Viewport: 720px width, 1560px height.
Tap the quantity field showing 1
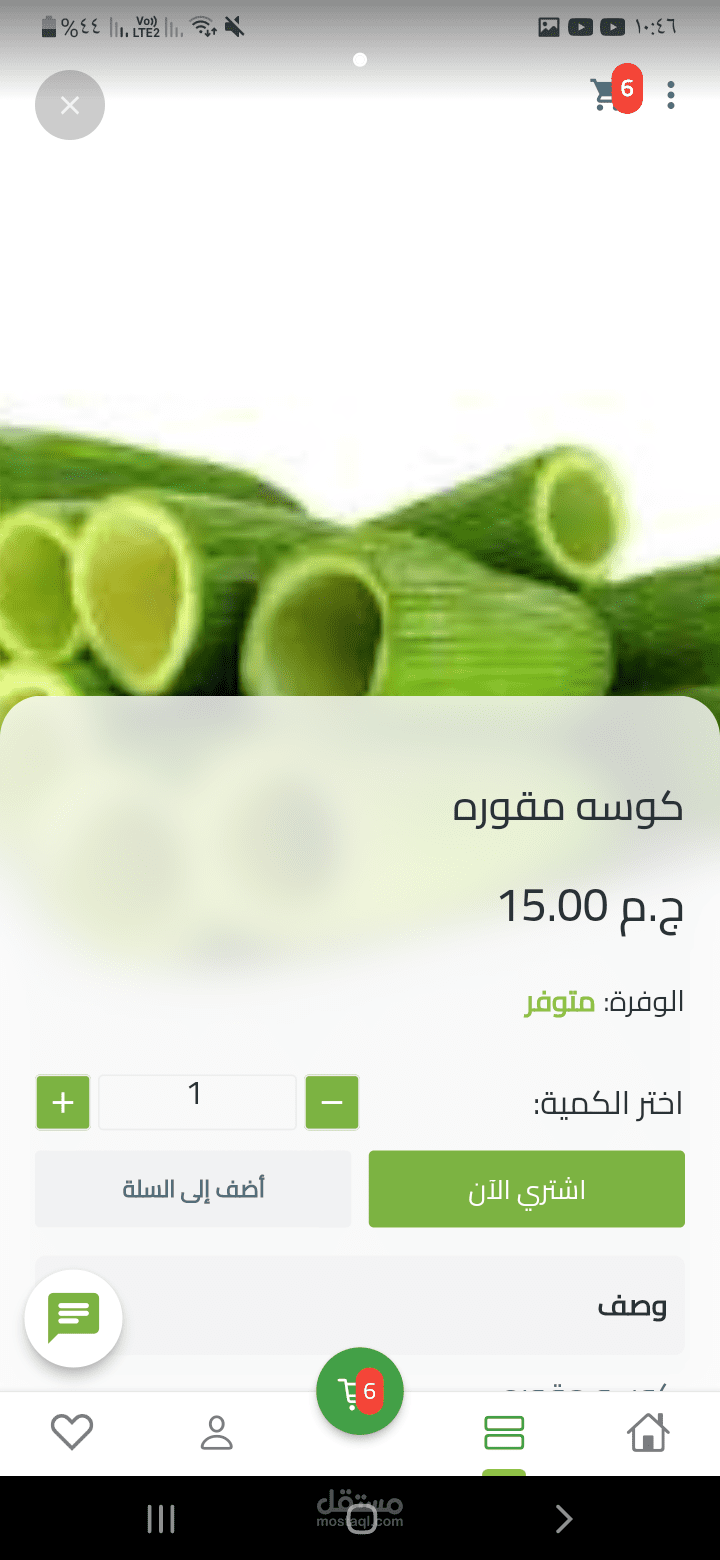pos(197,1102)
